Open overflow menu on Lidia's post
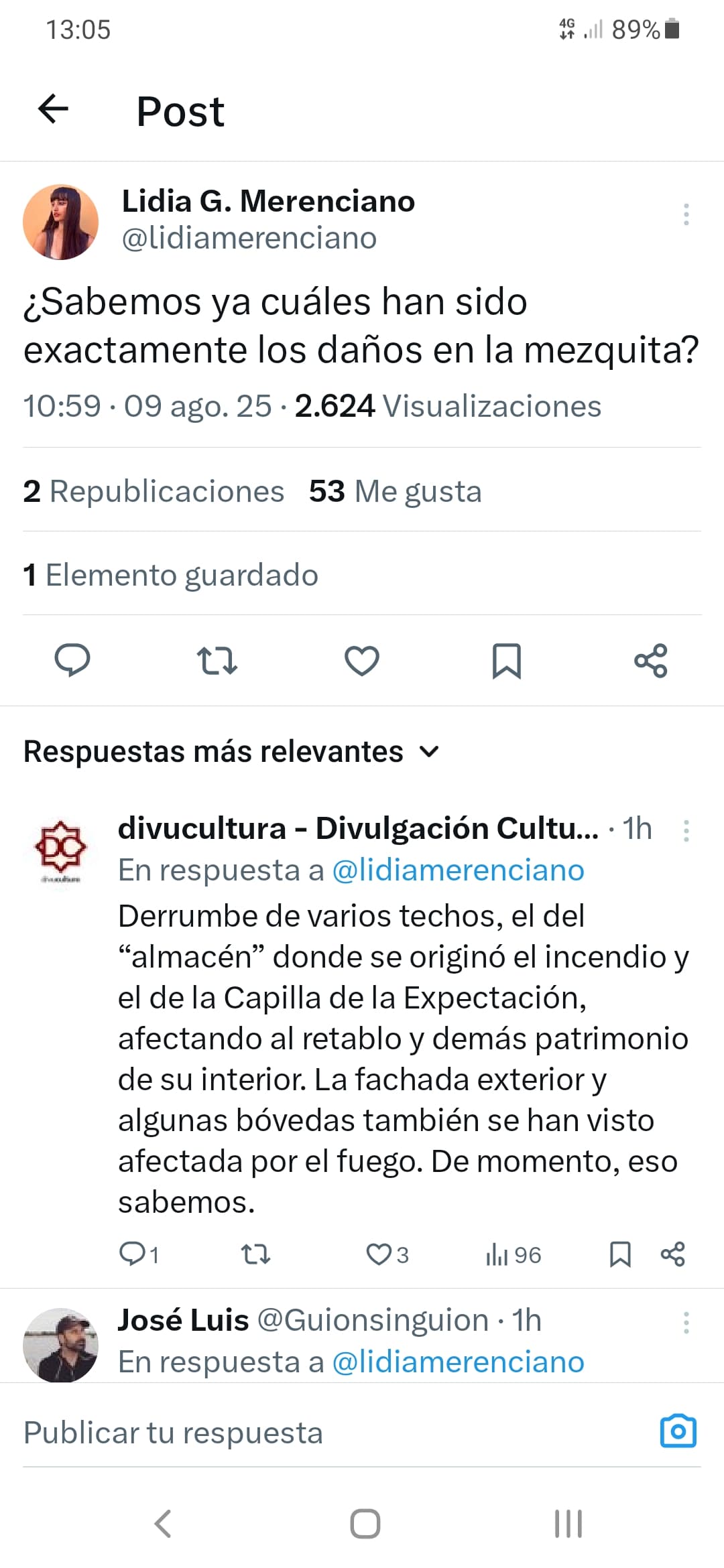The width and height of the screenshot is (724, 1568). tap(686, 214)
